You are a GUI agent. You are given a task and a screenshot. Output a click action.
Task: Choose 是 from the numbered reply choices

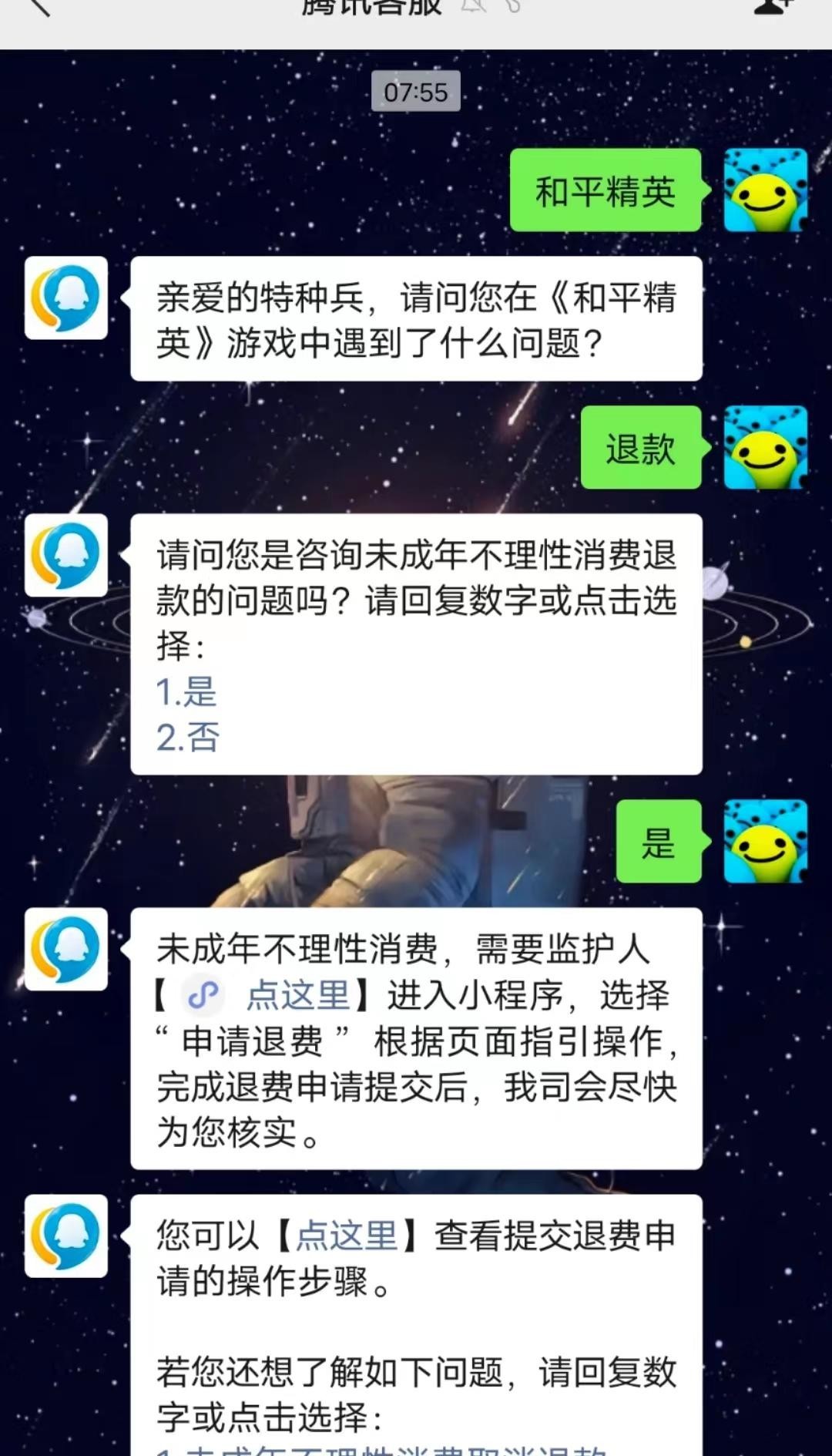point(659,843)
